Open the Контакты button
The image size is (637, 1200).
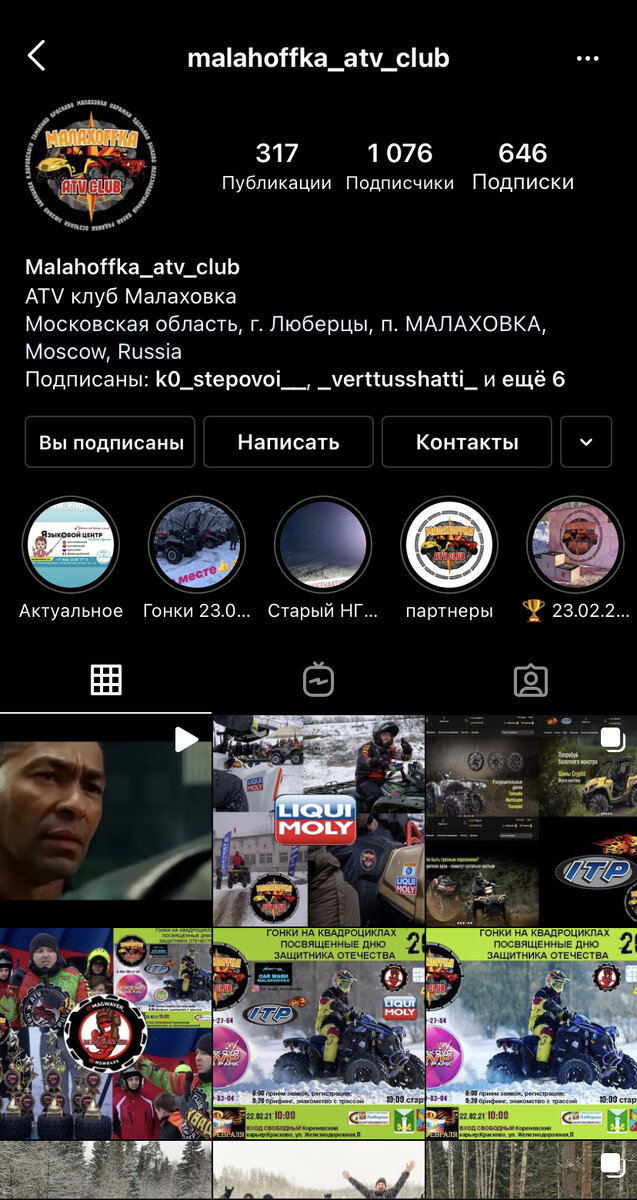click(x=467, y=442)
